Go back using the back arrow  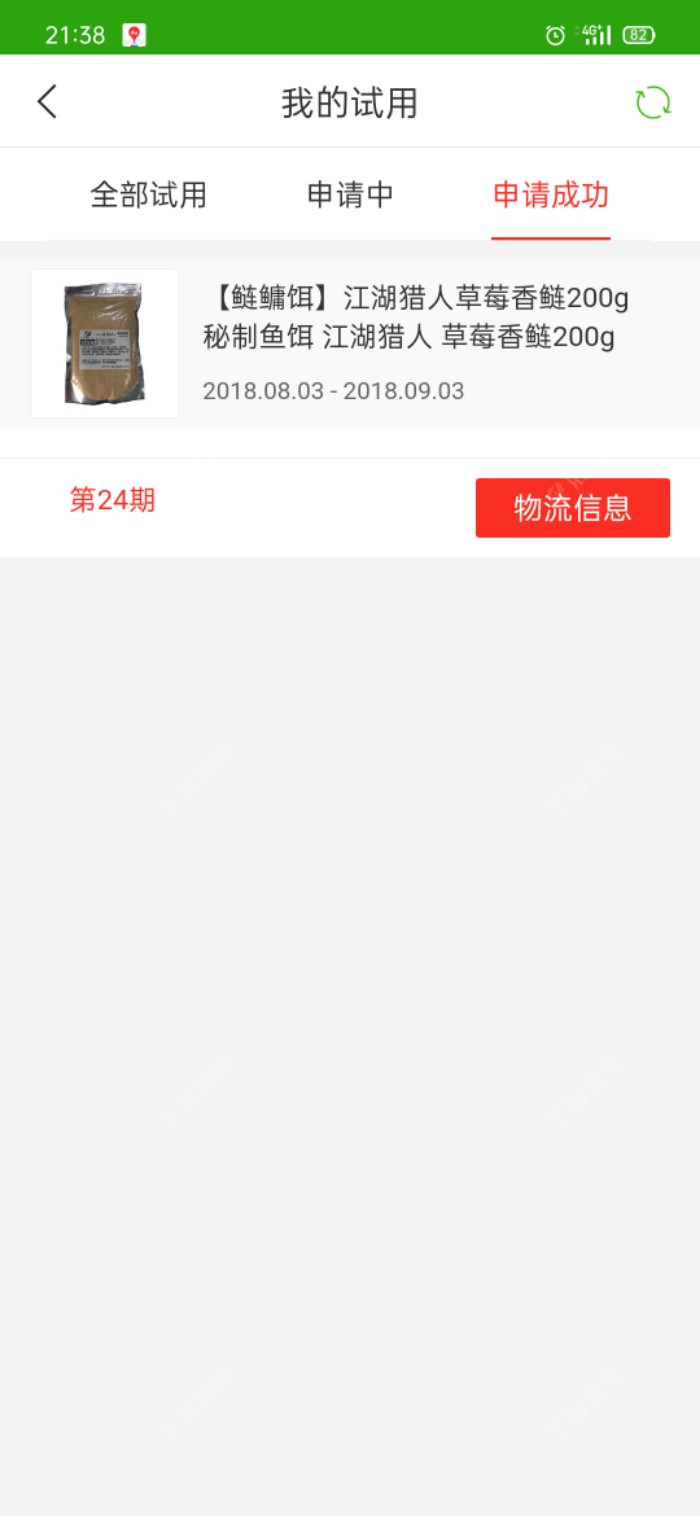tap(47, 102)
